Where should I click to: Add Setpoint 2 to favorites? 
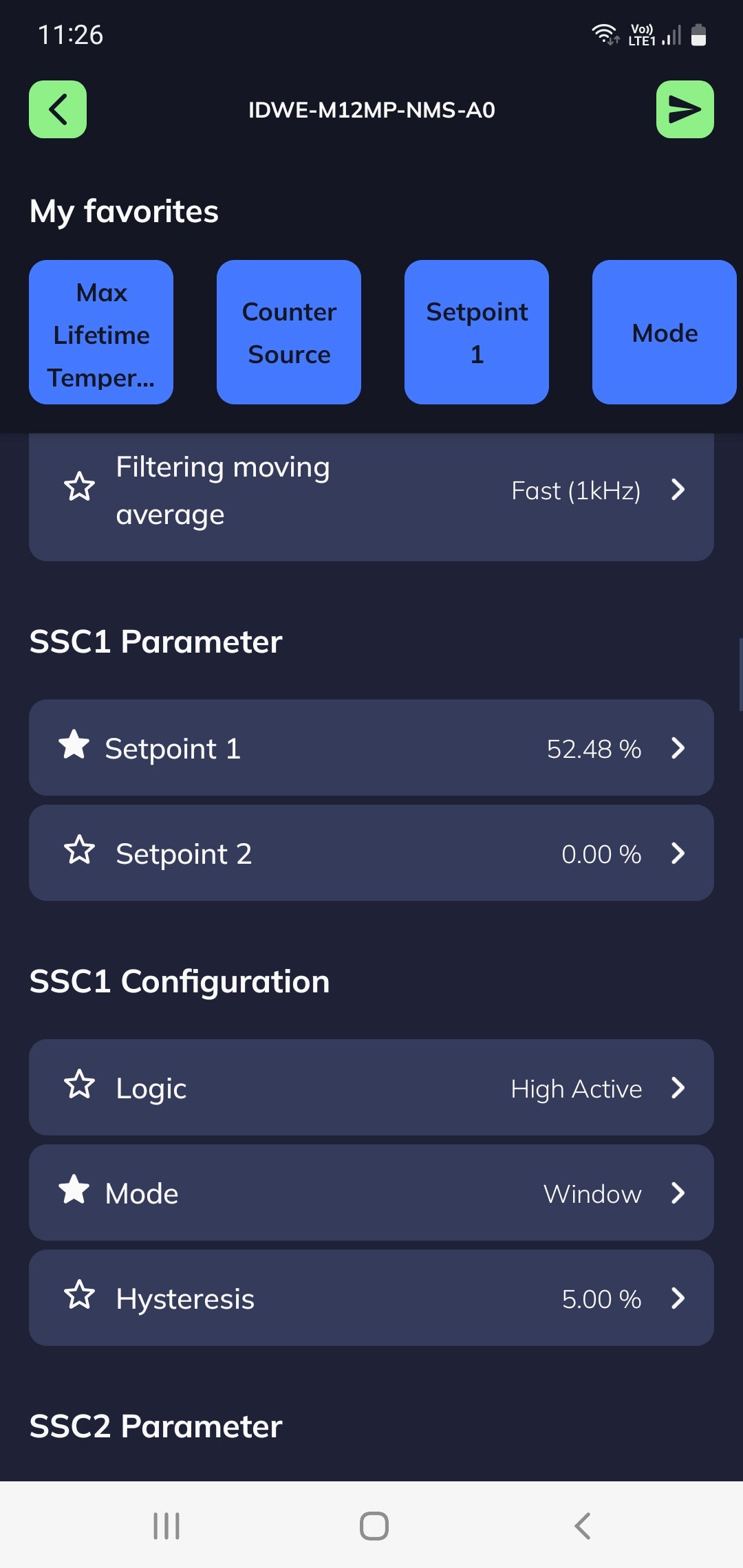(79, 850)
